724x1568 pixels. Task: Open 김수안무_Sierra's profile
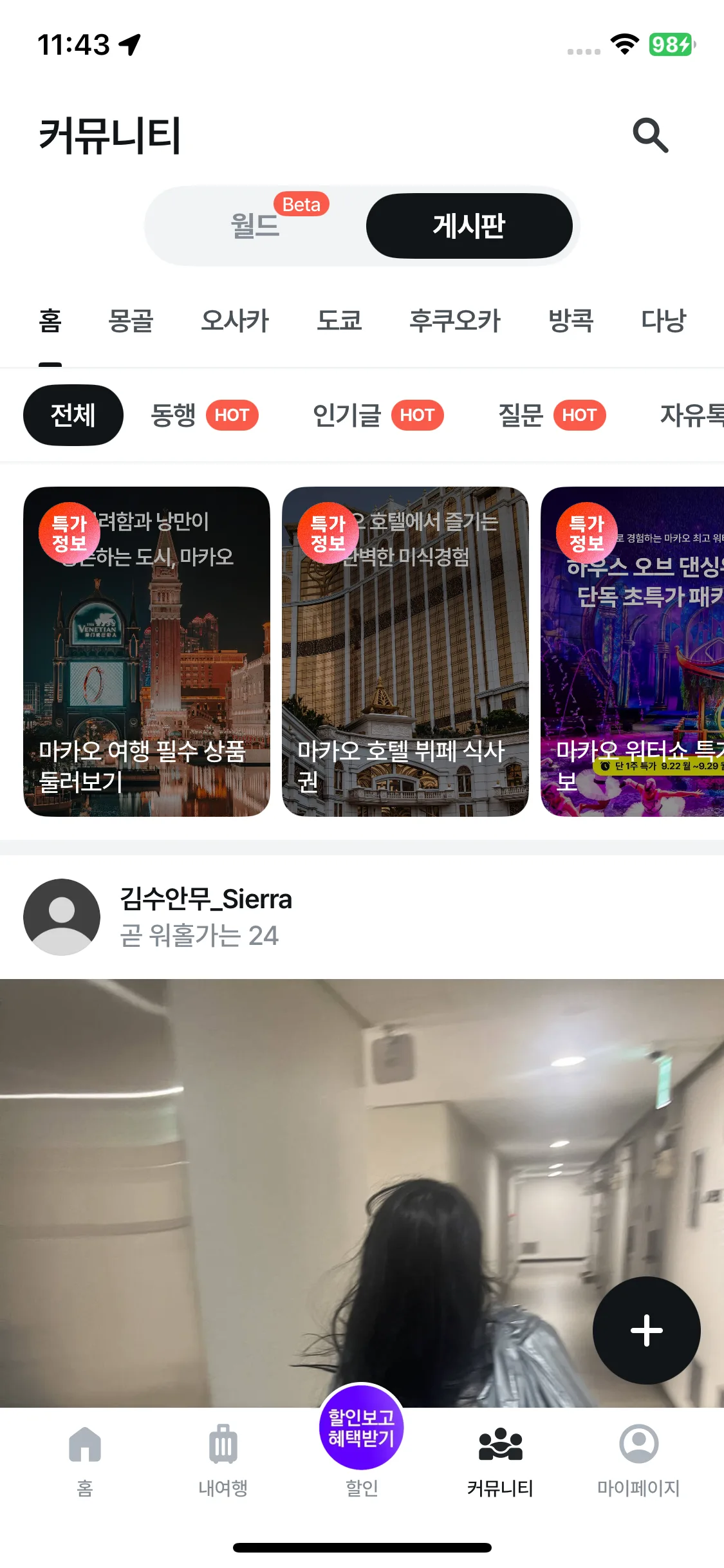62,917
